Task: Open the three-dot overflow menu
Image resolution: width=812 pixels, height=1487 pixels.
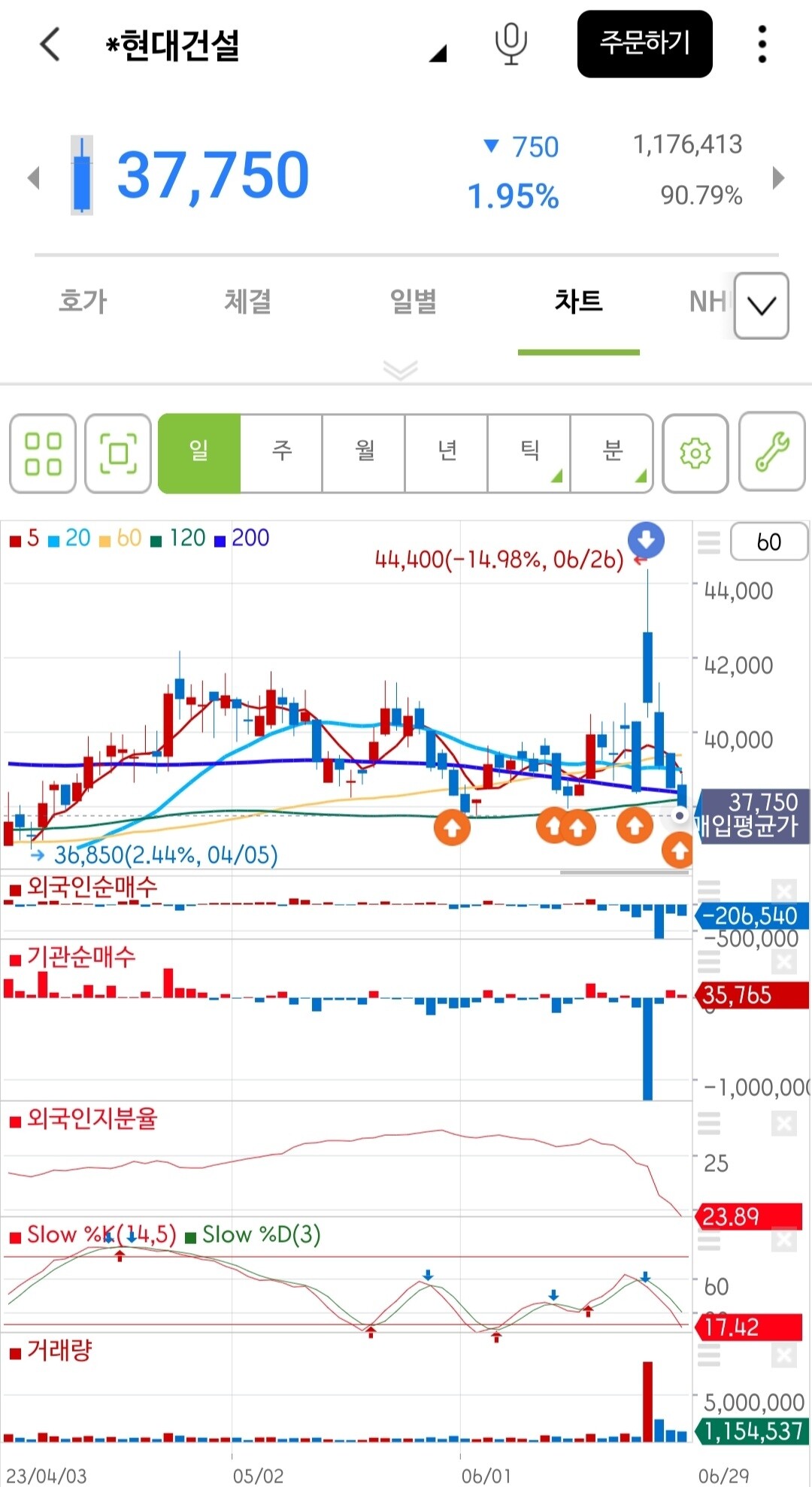Action: point(762,43)
